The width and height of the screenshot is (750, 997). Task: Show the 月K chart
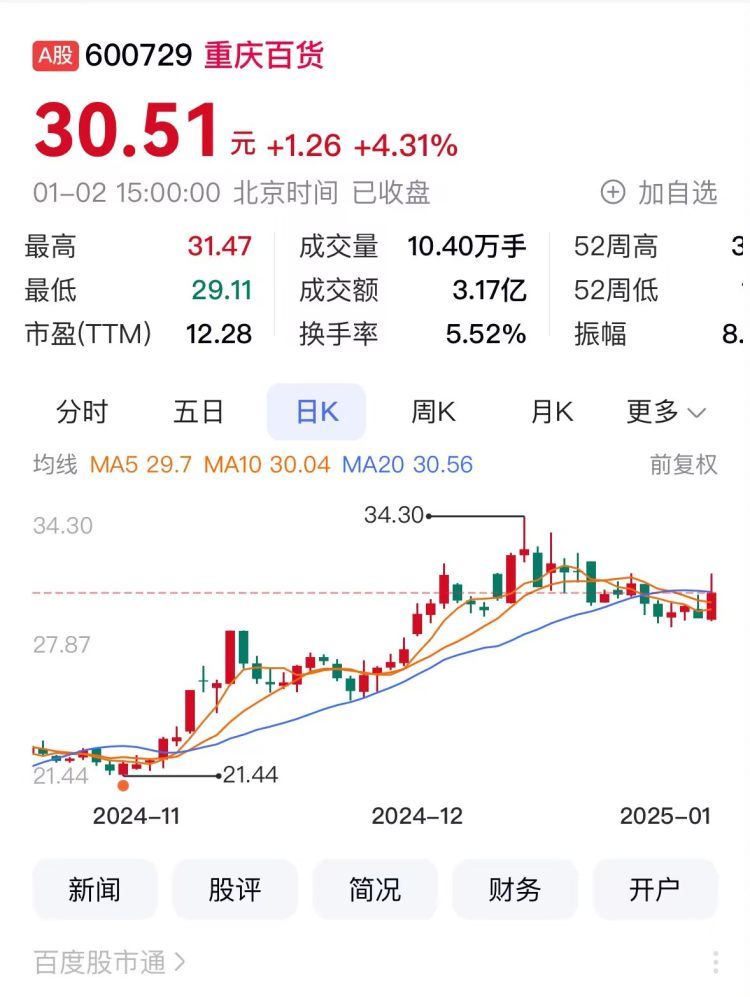pyautogui.click(x=551, y=412)
